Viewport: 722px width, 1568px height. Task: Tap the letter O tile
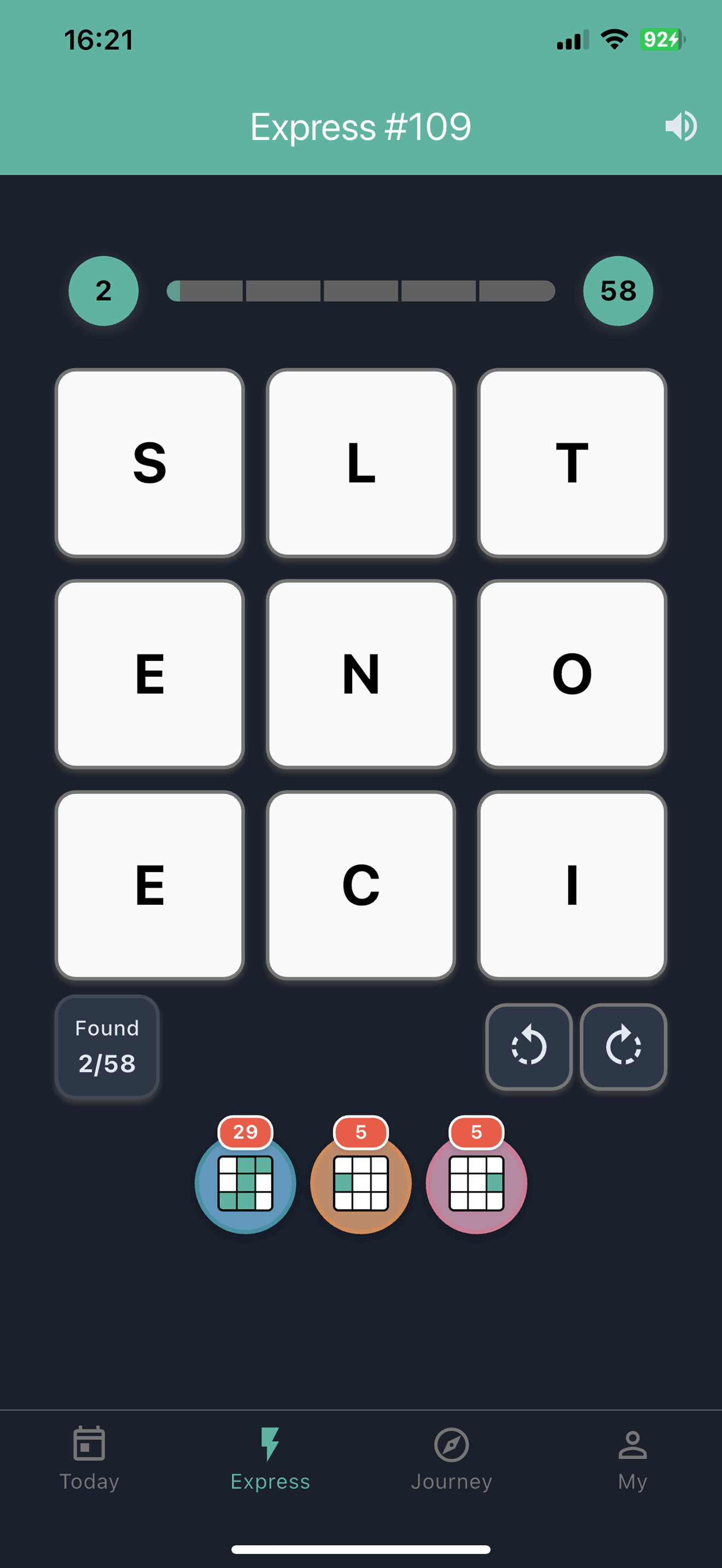tap(572, 674)
